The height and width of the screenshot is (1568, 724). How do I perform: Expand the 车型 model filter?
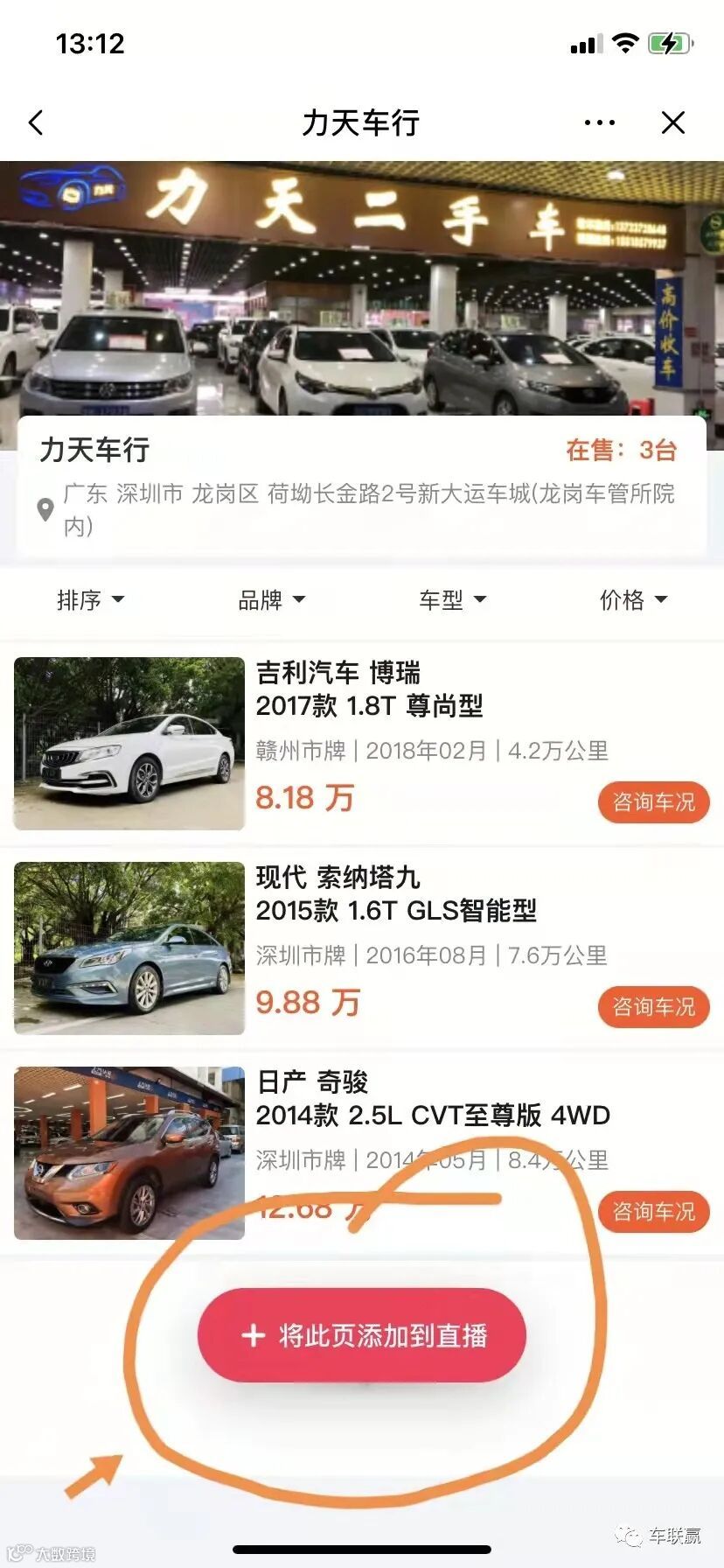(452, 600)
